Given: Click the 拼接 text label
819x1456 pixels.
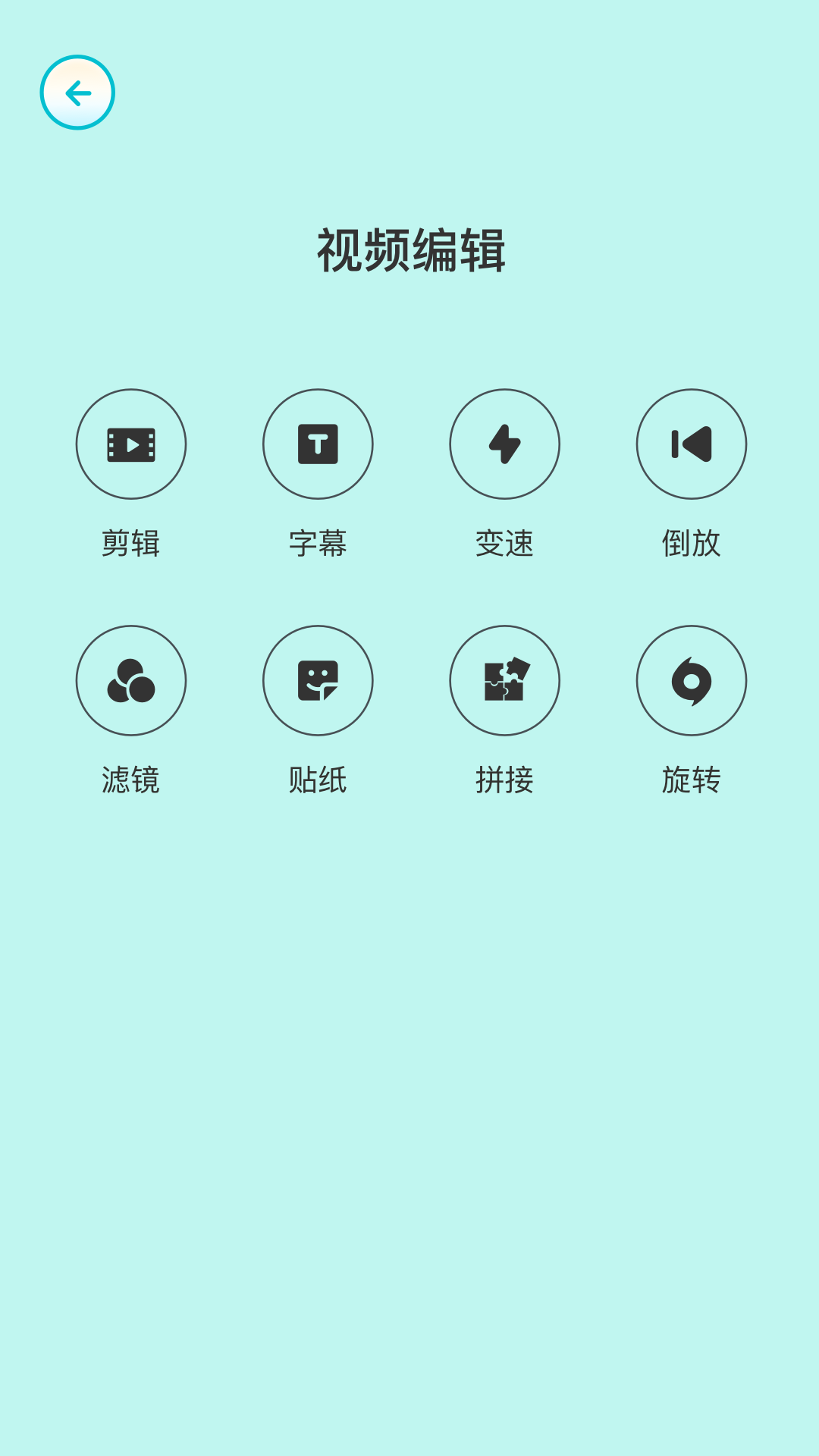Looking at the screenshot, I should [505, 778].
